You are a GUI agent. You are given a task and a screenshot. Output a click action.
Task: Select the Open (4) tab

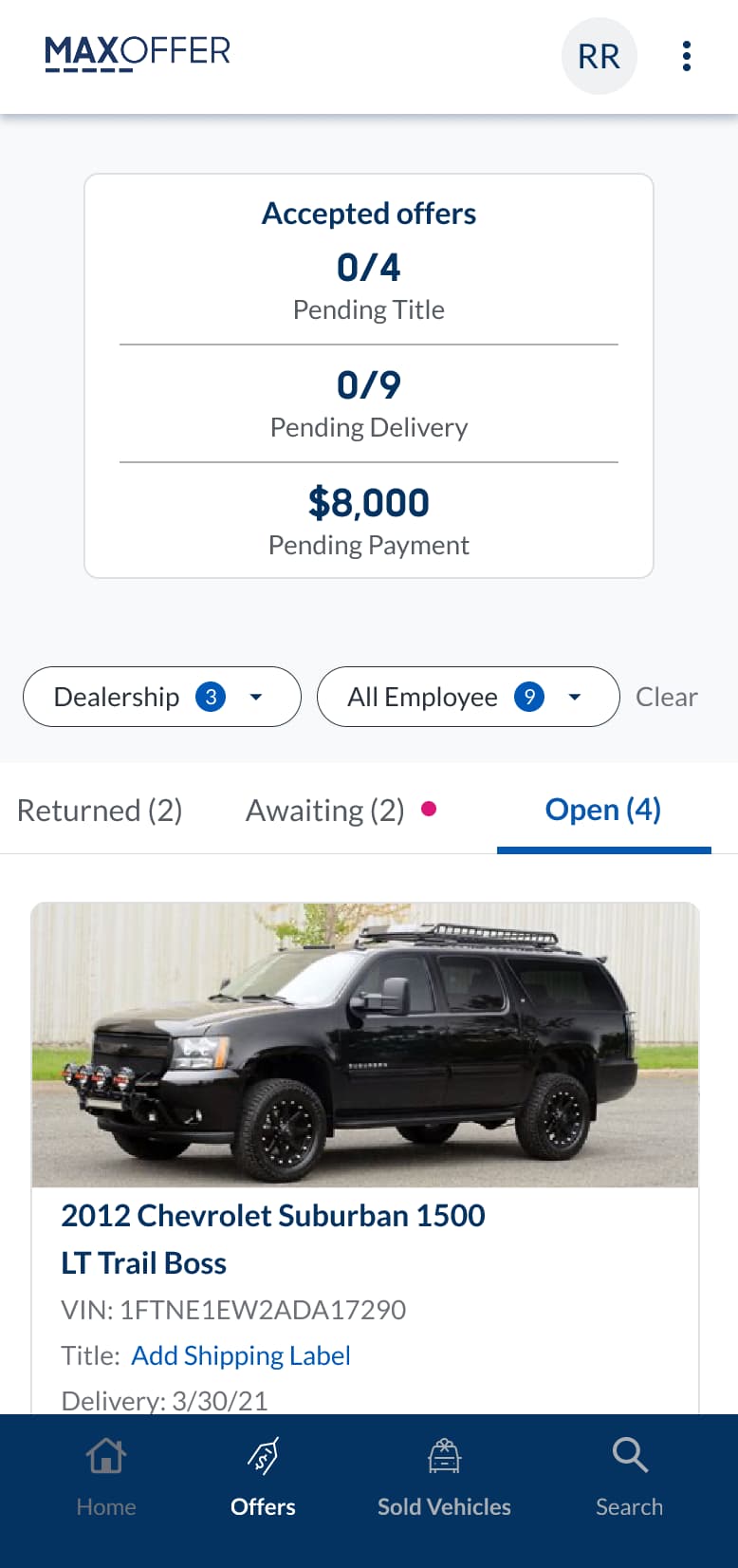602,811
